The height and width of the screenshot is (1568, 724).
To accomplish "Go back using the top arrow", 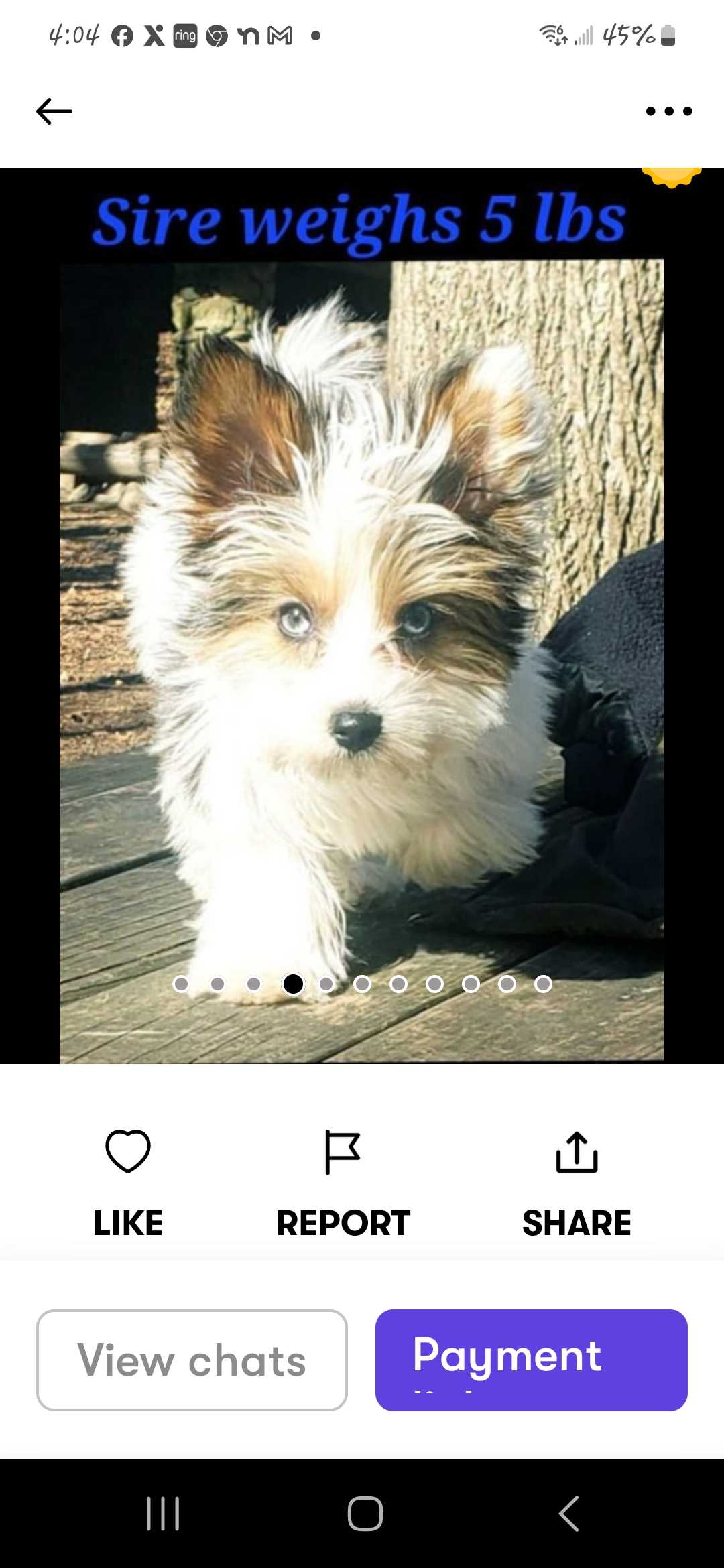I will [x=54, y=111].
